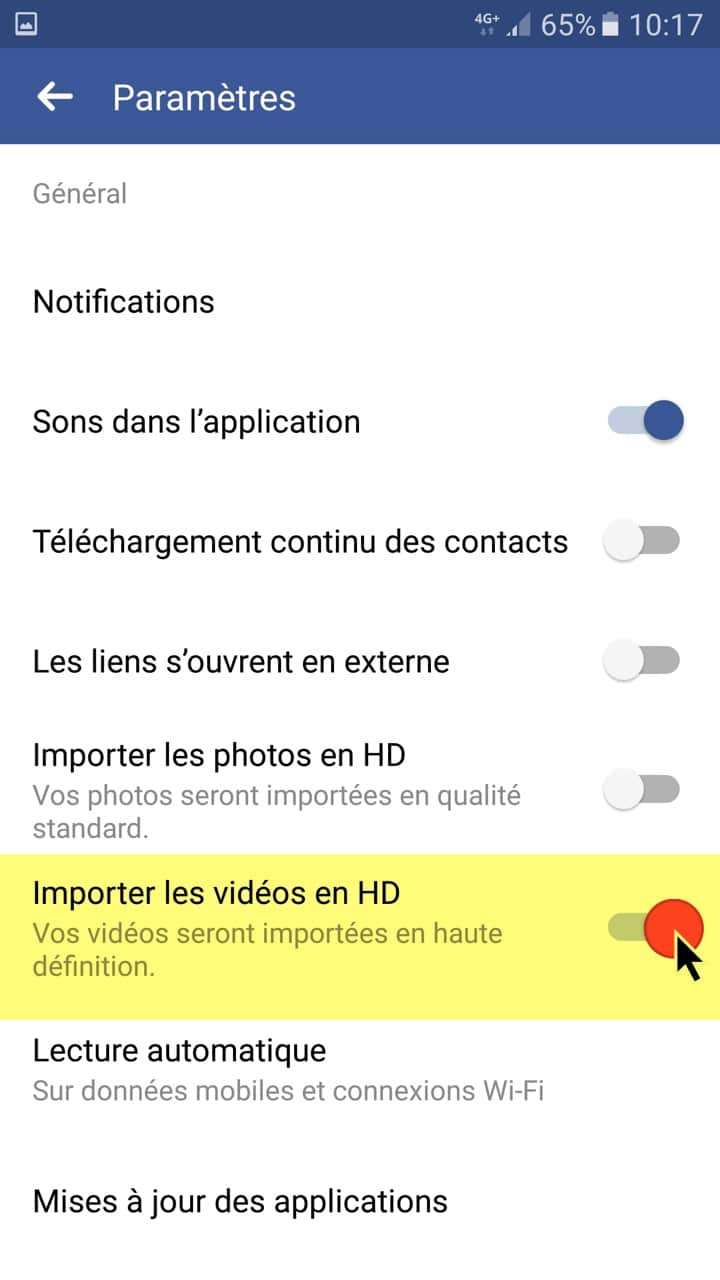Open the Notifications settings row
Image resolution: width=720 pixels, height=1280 pixels.
(x=360, y=302)
